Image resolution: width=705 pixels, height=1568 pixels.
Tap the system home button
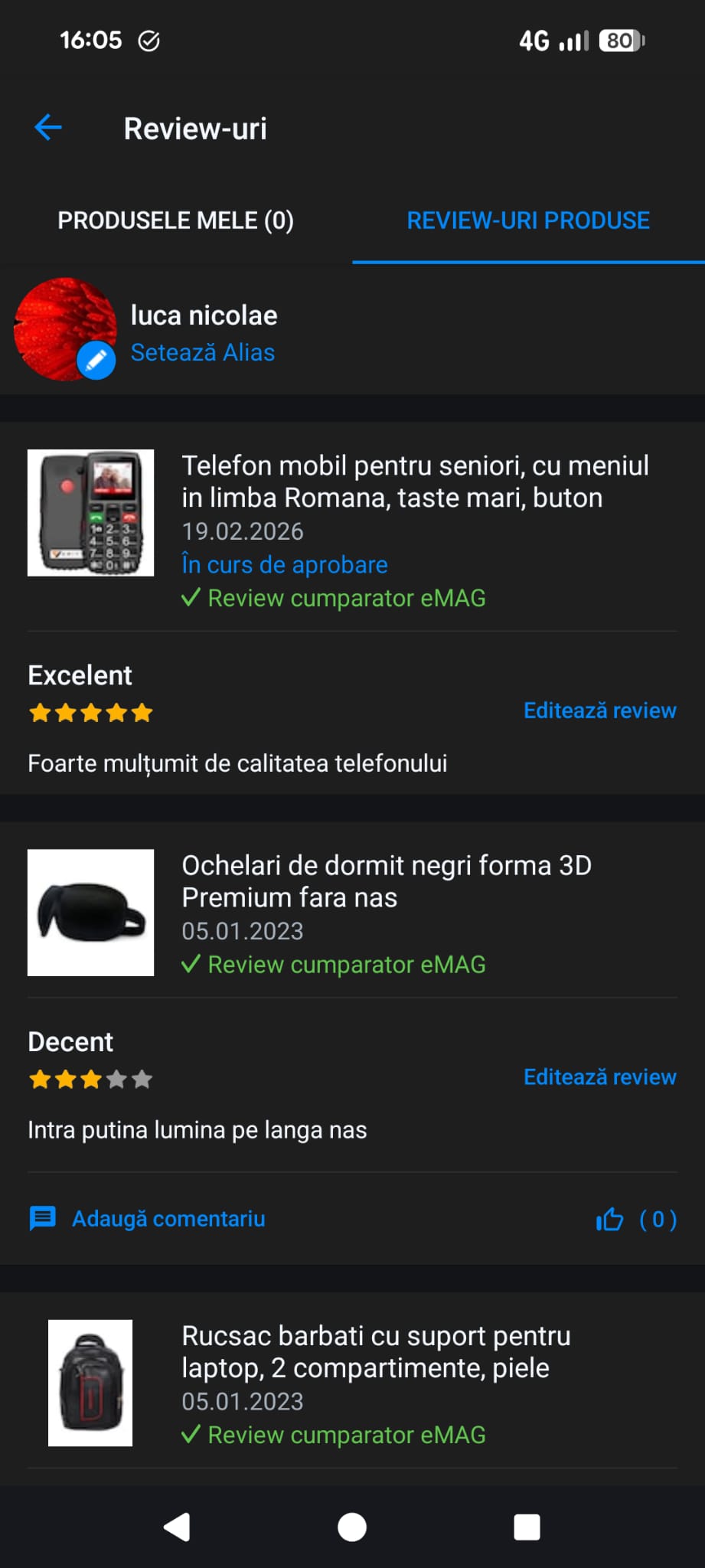click(x=352, y=1527)
